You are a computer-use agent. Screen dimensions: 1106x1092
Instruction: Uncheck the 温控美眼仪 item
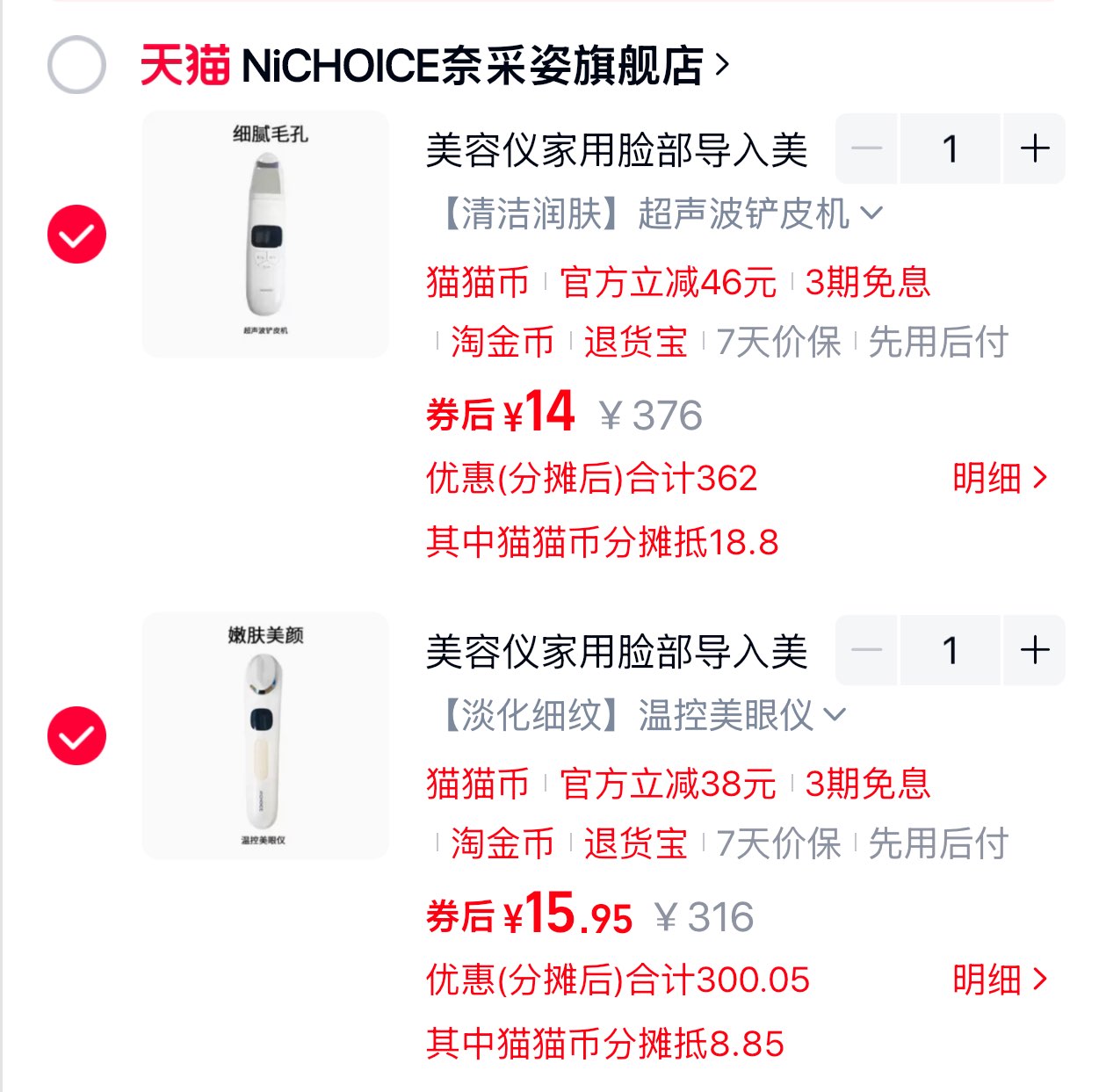tap(76, 736)
